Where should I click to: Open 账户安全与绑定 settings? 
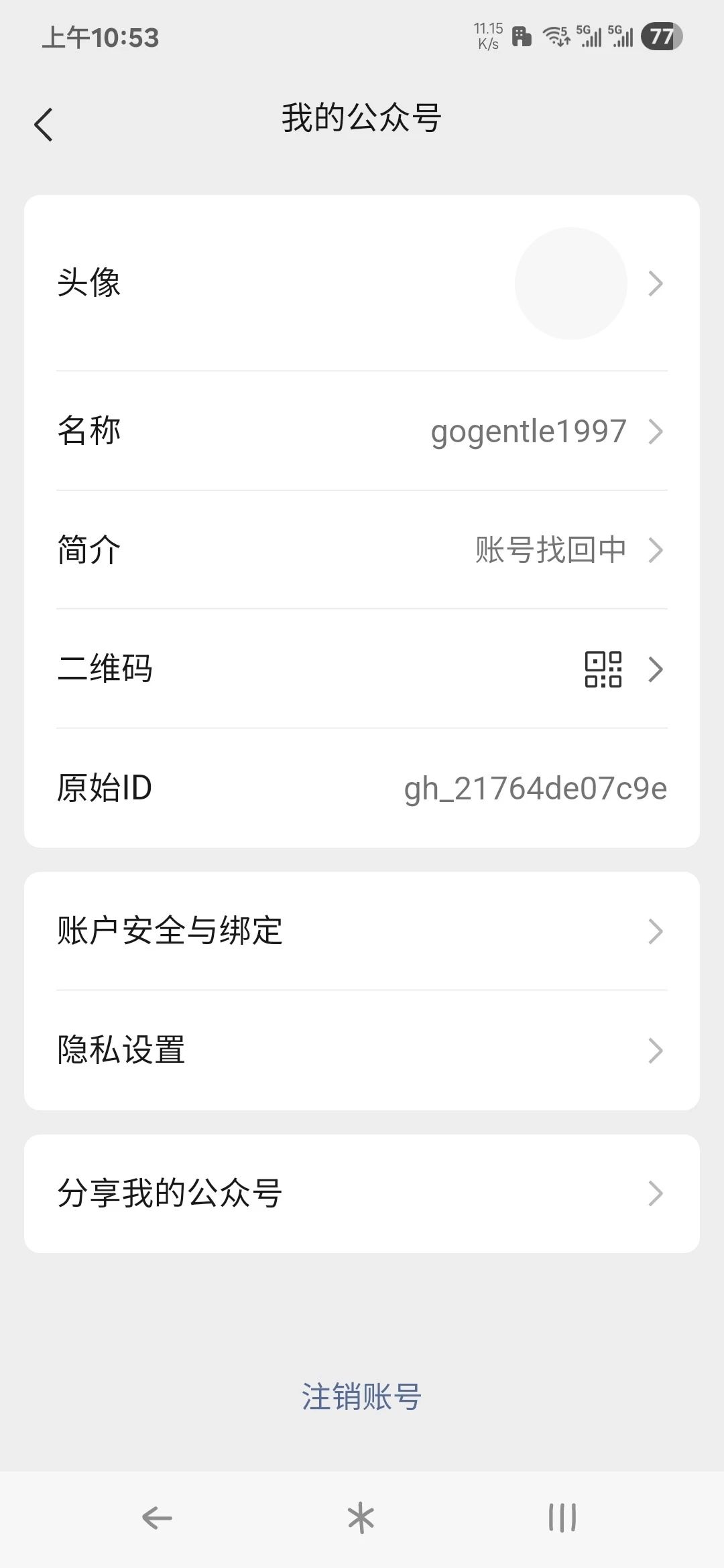tap(362, 931)
